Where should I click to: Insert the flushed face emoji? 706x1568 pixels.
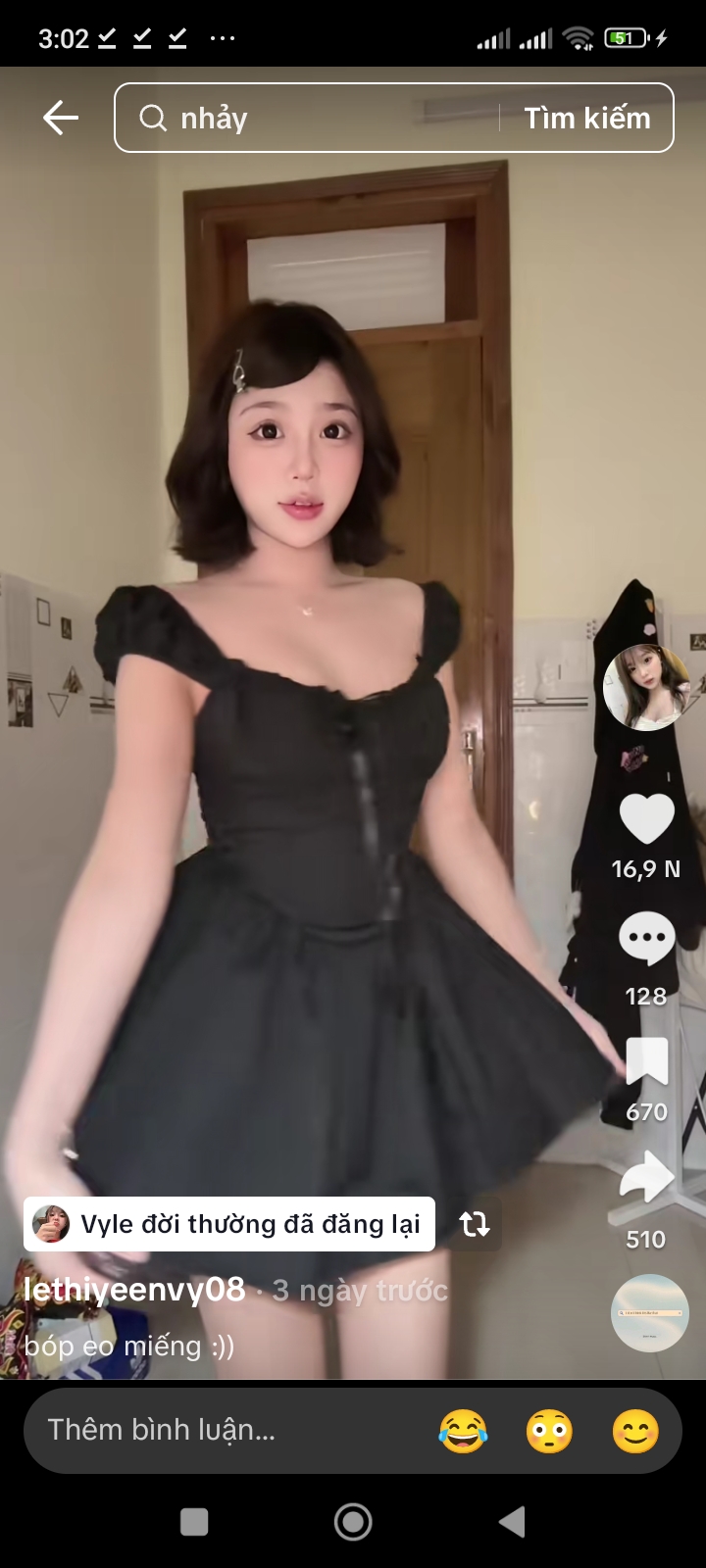click(x=549, y=1431)
